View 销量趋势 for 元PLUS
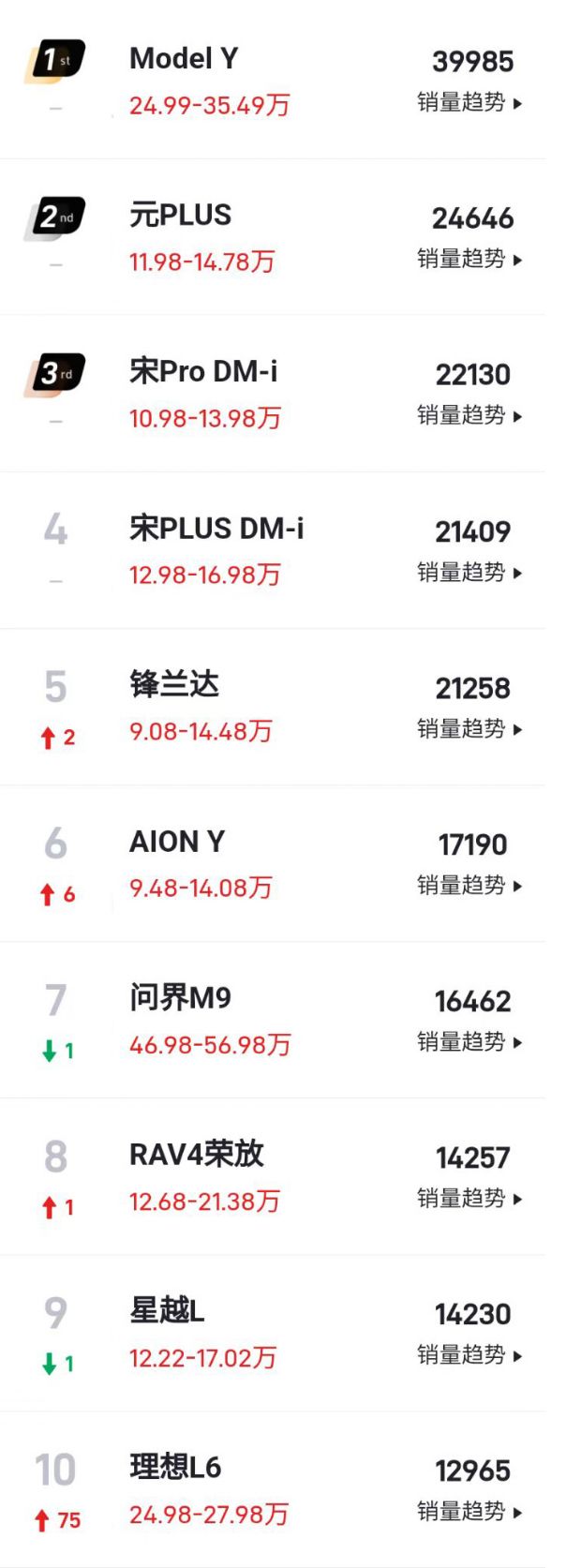This screenshot has width=581, height=1568. [469, 260]
